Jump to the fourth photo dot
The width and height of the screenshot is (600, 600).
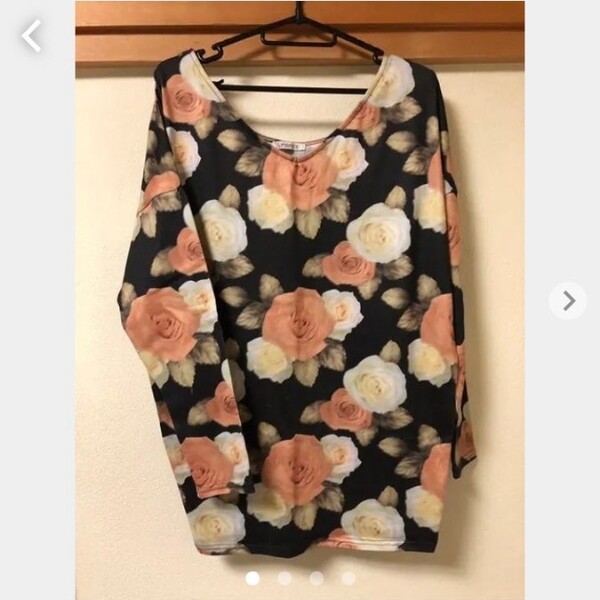[x=348, y=578]
